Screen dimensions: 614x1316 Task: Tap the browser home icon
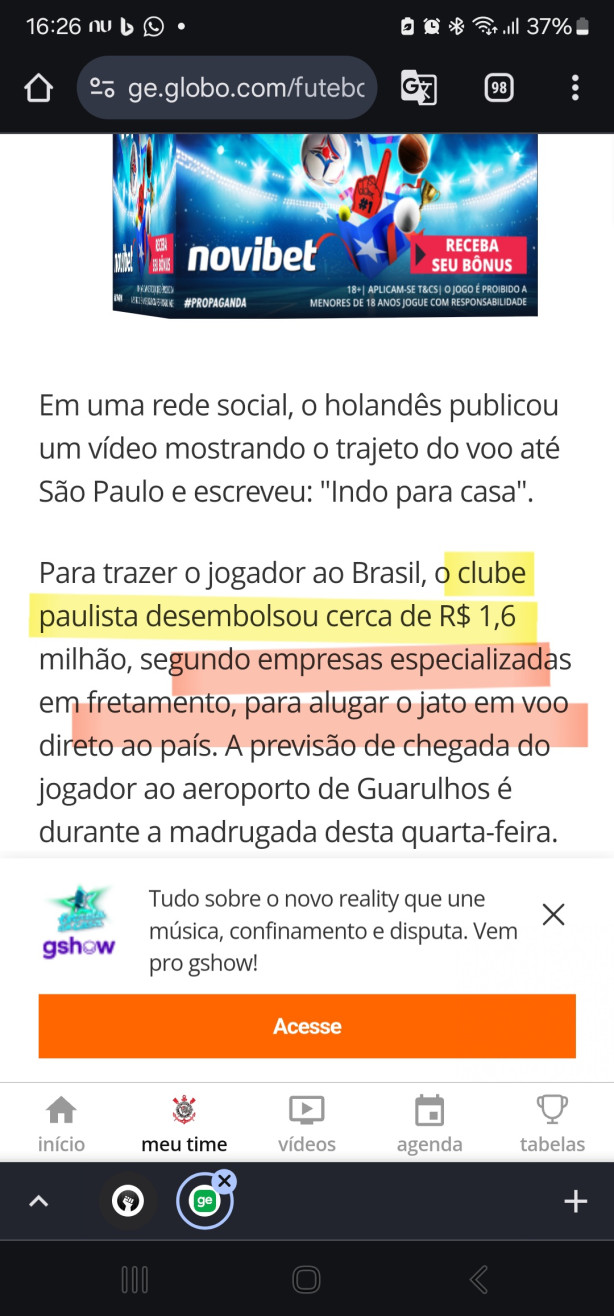click(38, 89)
